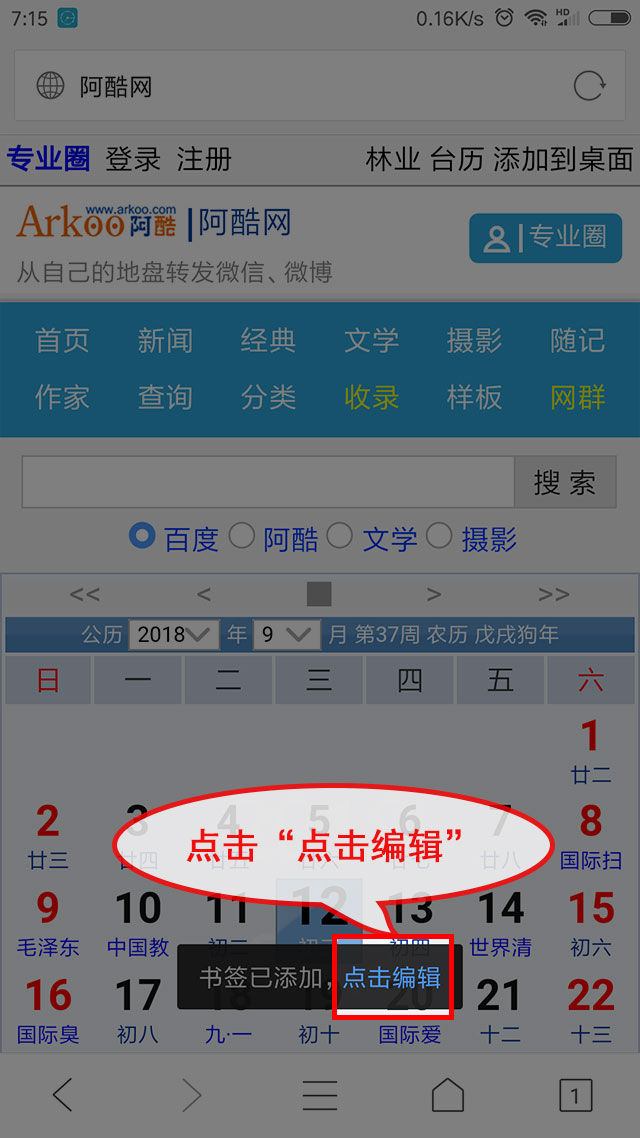Screen dimensions: 640x1138
Task: Open the 登录 link
Action: [x=133, y=159]
